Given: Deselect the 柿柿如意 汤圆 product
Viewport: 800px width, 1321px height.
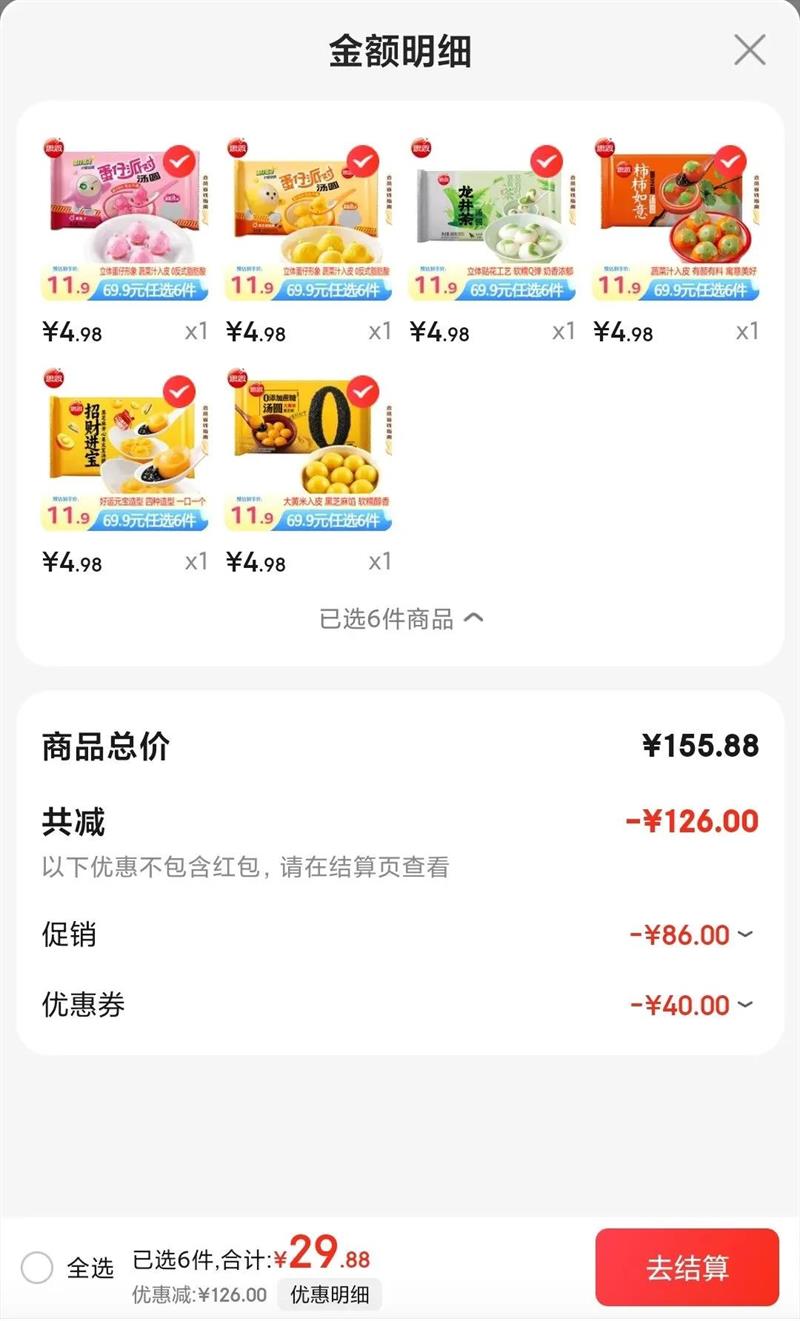Looking at the screenshot, I should (730, 160).
